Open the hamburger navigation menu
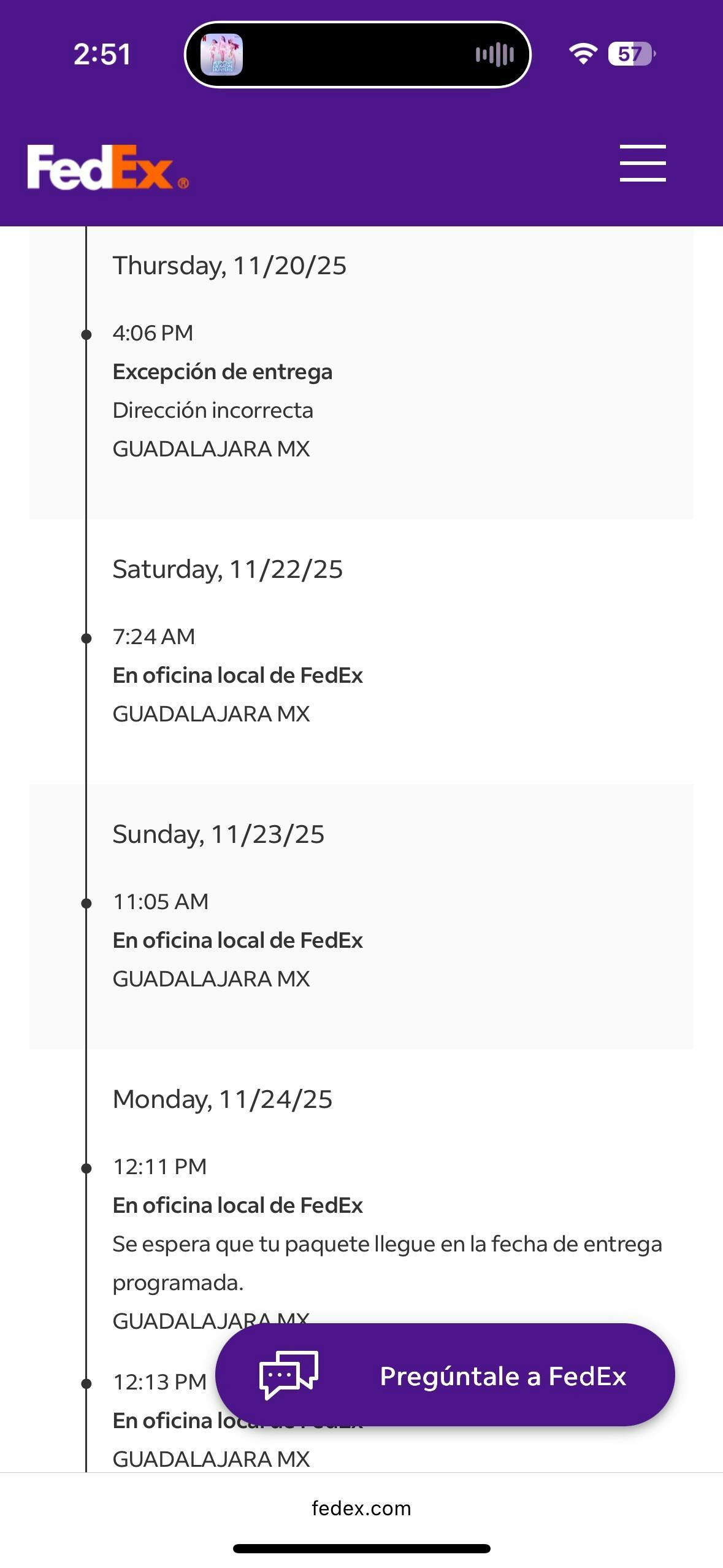The height and width of the screenshot is (1568, 723). point(642,163)
